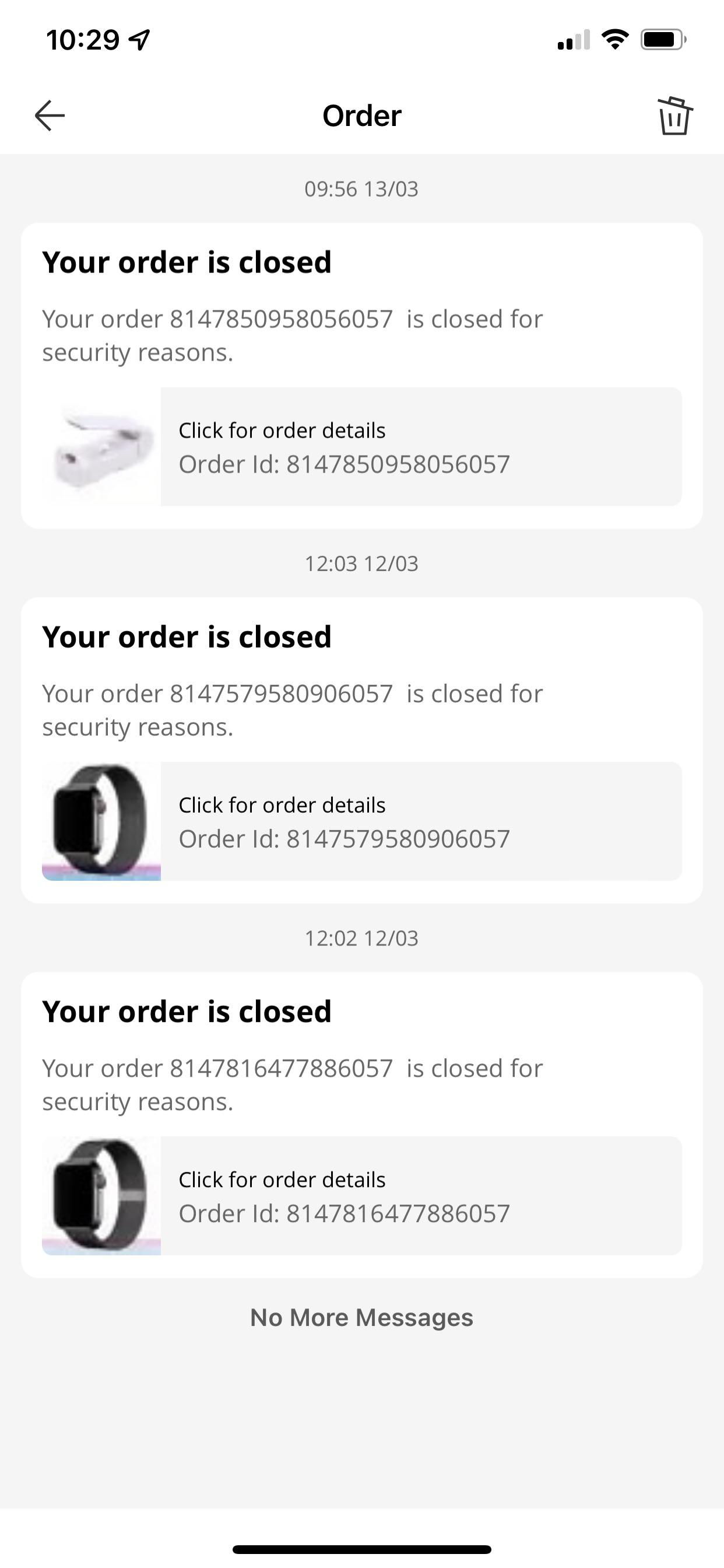The height and width of the screenshot is (1568, 724).
Task: Tap the Order title in the header
Action: 361,115
